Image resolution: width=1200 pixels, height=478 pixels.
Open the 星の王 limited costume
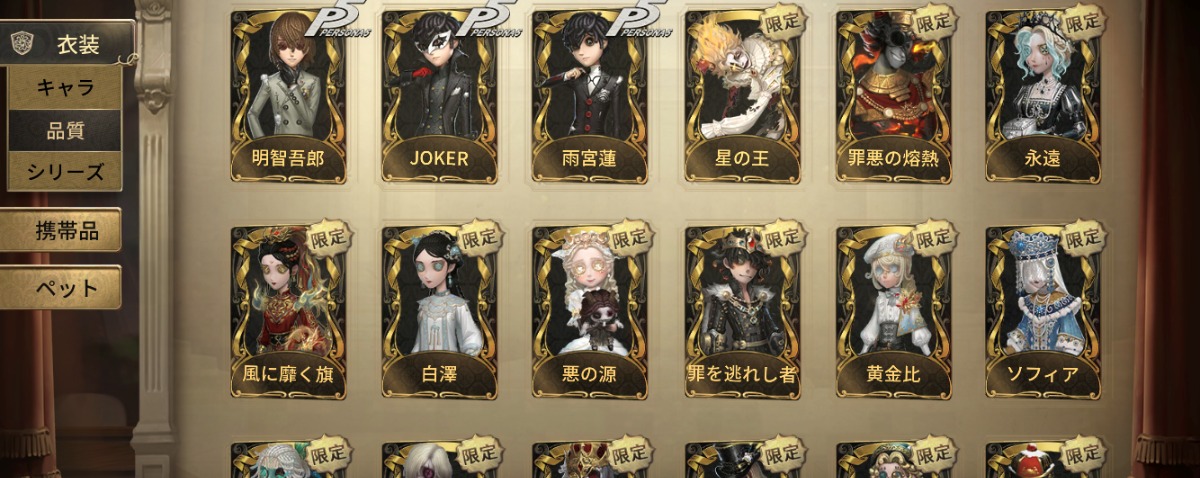[x=741, y=95]
